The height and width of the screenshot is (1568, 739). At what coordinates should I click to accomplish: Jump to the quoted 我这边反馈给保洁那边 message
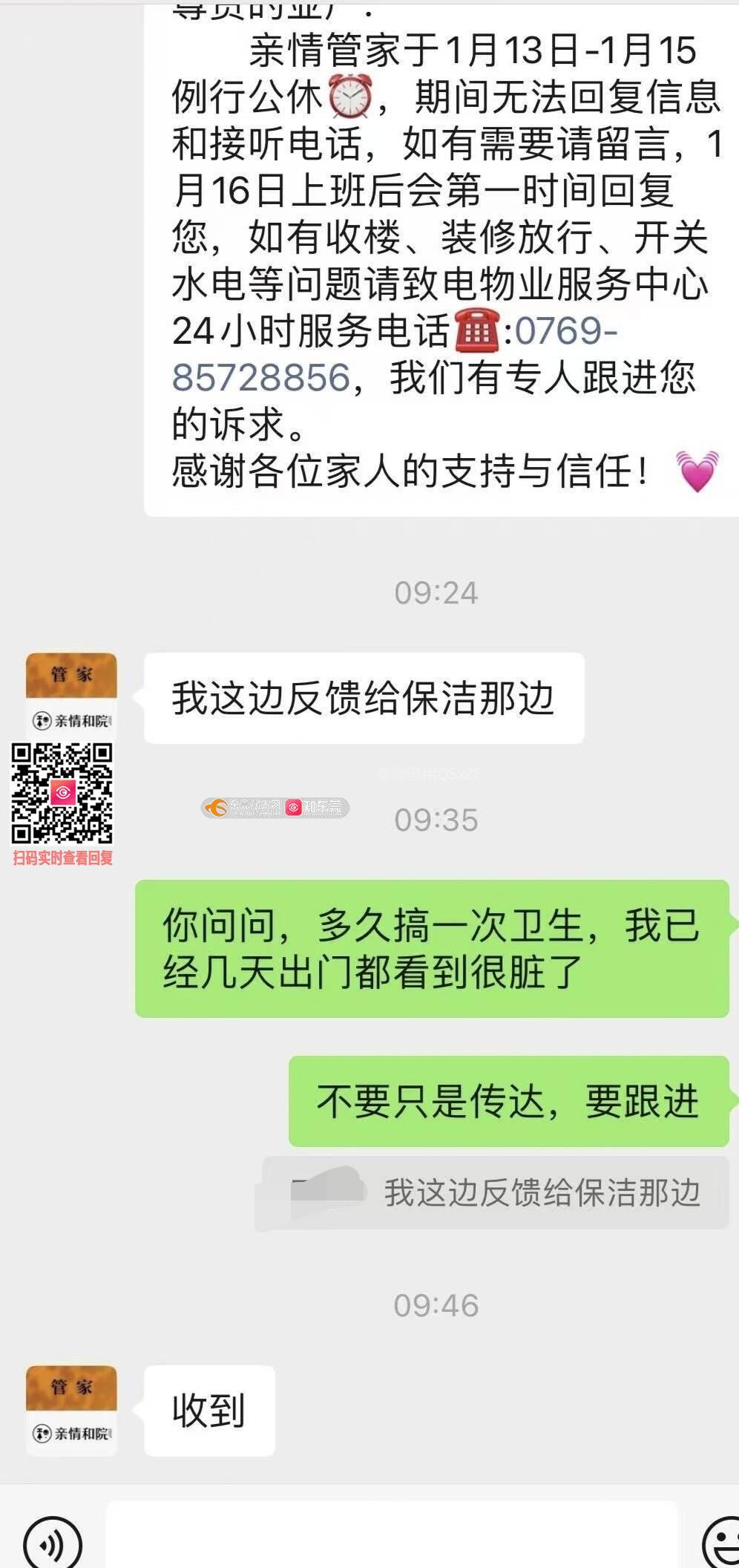pos(493,1193)
